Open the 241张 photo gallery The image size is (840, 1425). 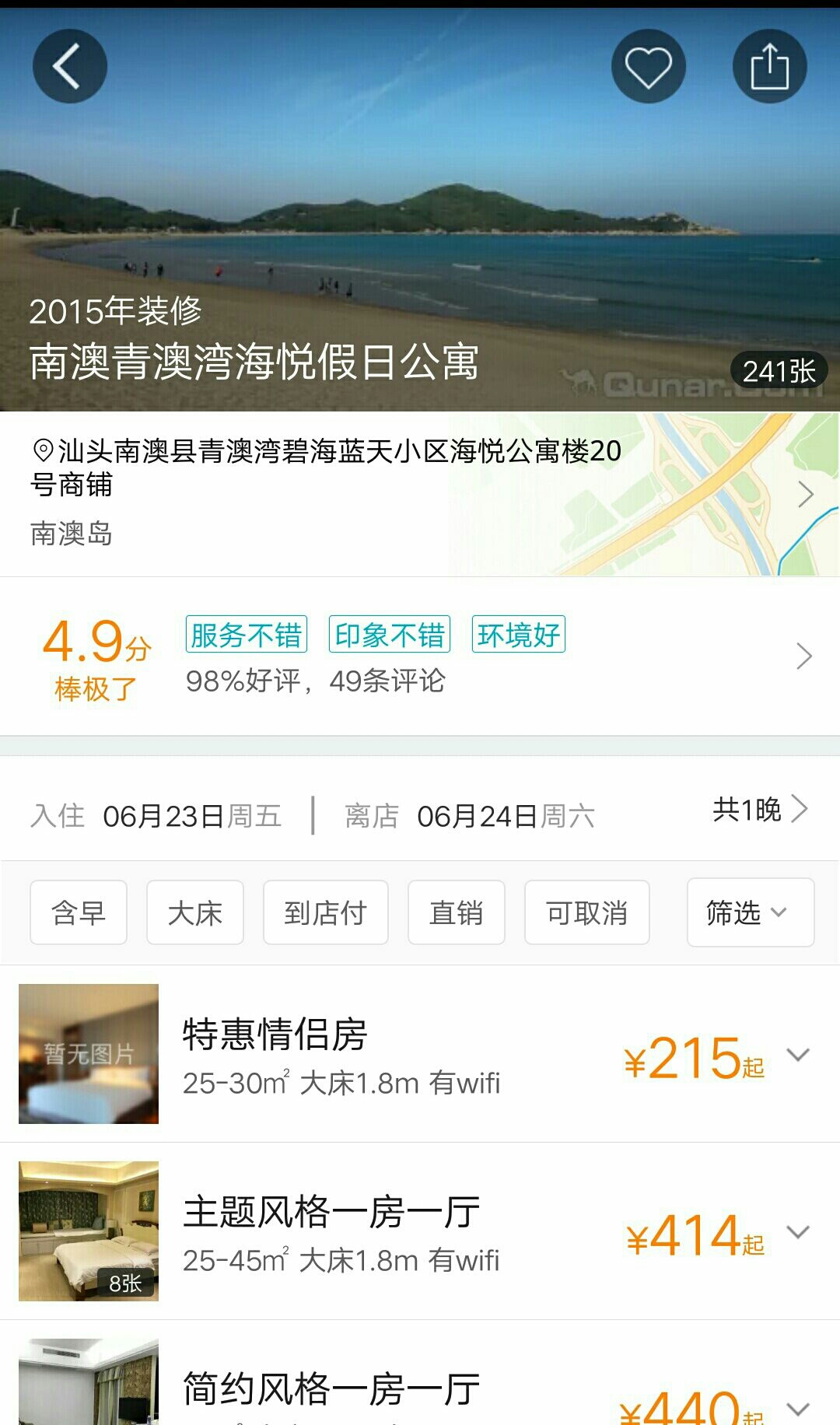tap(779, 371)
